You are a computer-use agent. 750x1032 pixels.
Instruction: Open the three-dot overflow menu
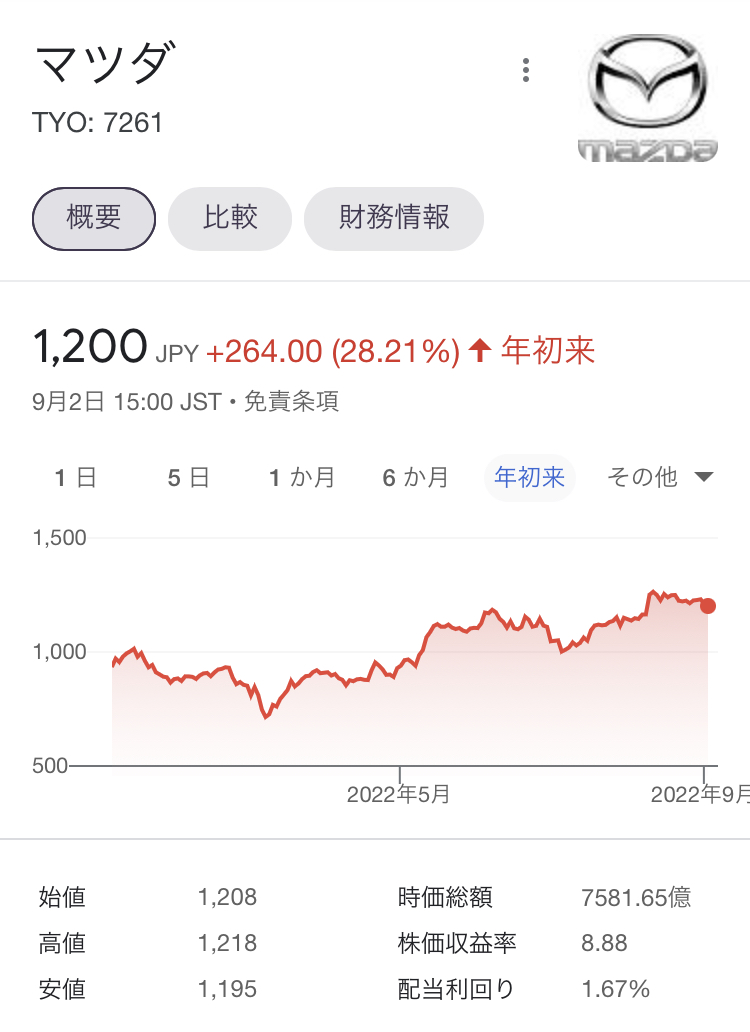(x=526, y=70)
